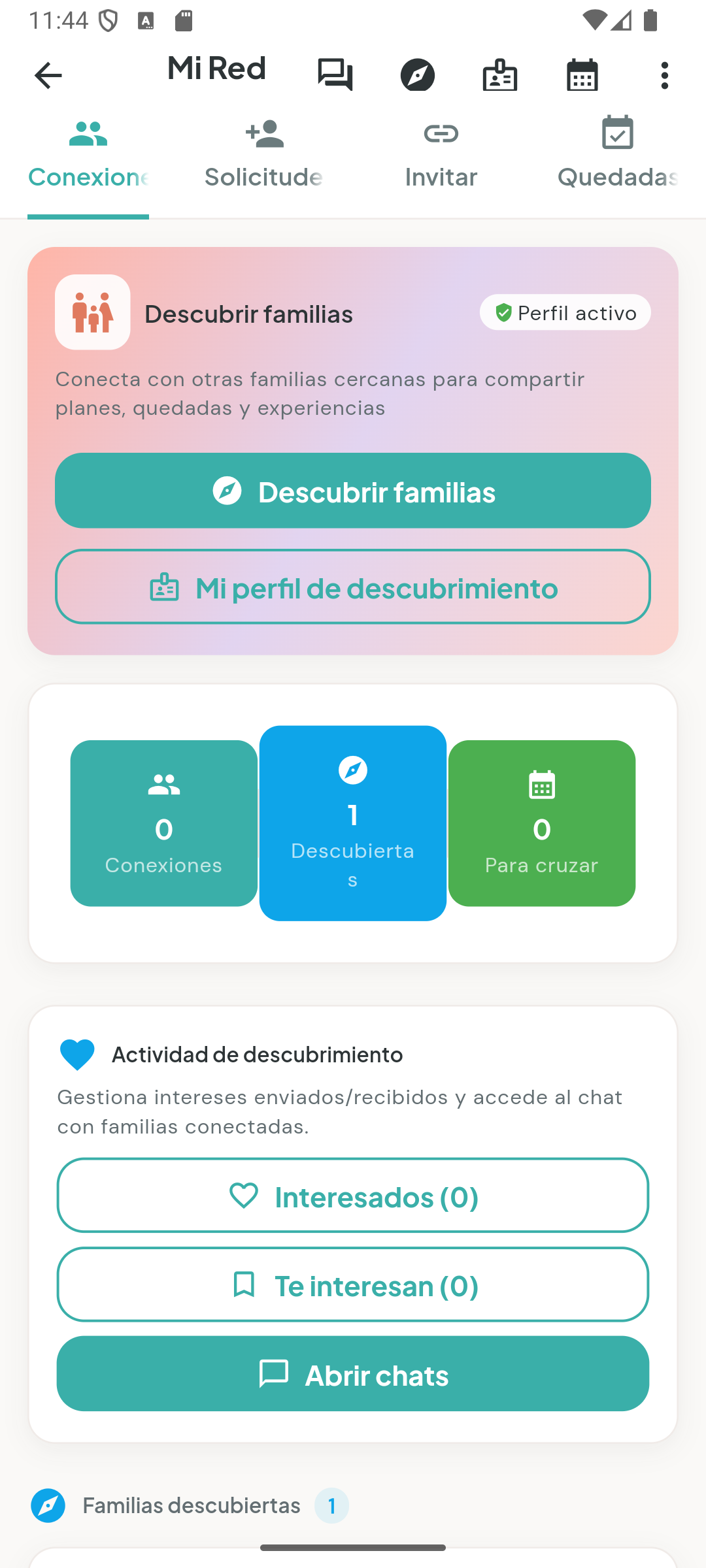Viewport: 706px width, 1568px height.
Task: Open the ID card profile icon up top
Action: pyautogui.click(x=500, y=74)
